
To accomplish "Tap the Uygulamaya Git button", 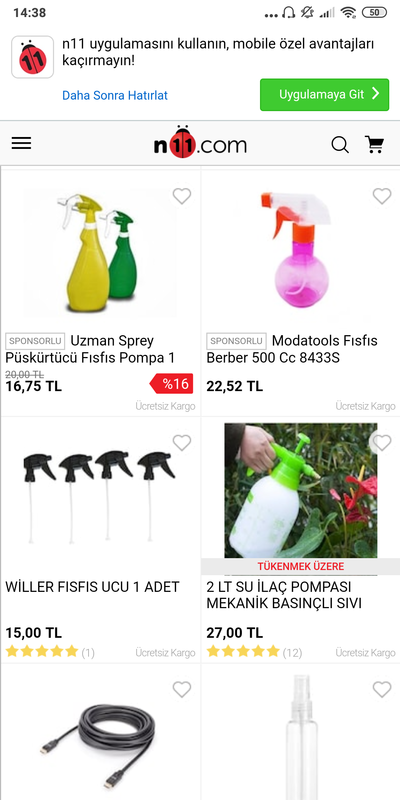I will coord(324,94).
